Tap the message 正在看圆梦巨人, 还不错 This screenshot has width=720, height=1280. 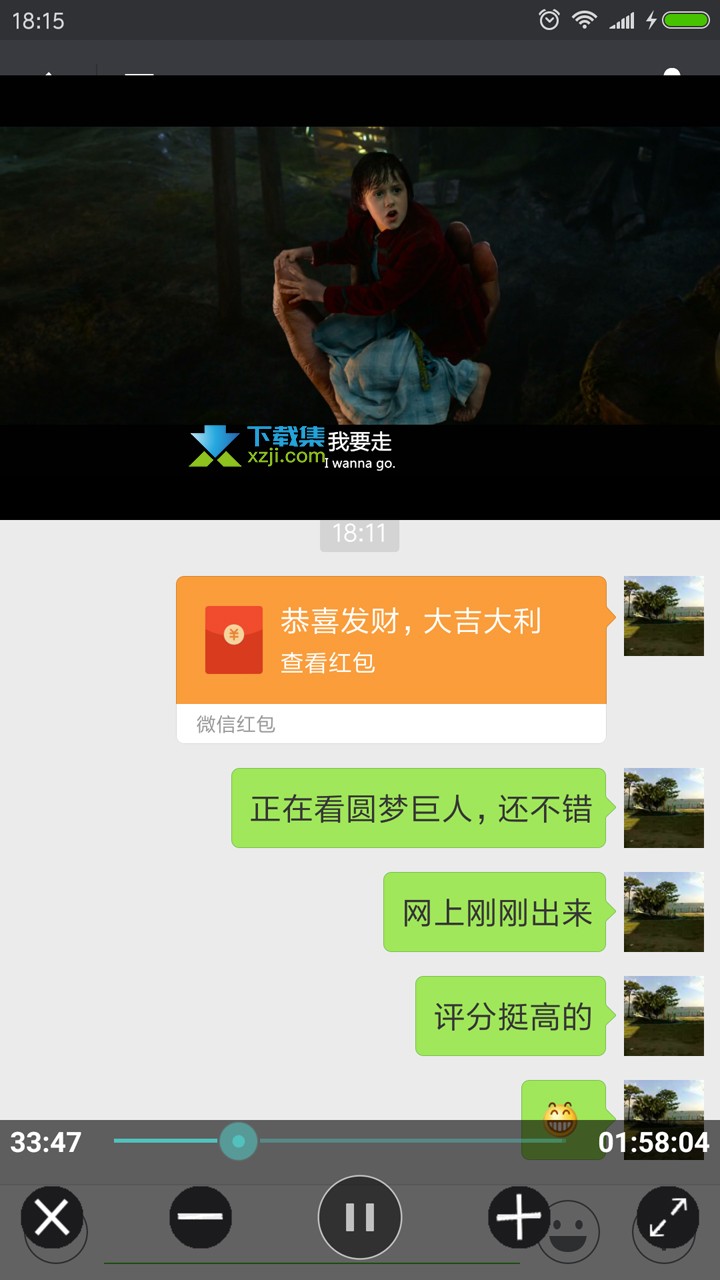click(419, 808)
